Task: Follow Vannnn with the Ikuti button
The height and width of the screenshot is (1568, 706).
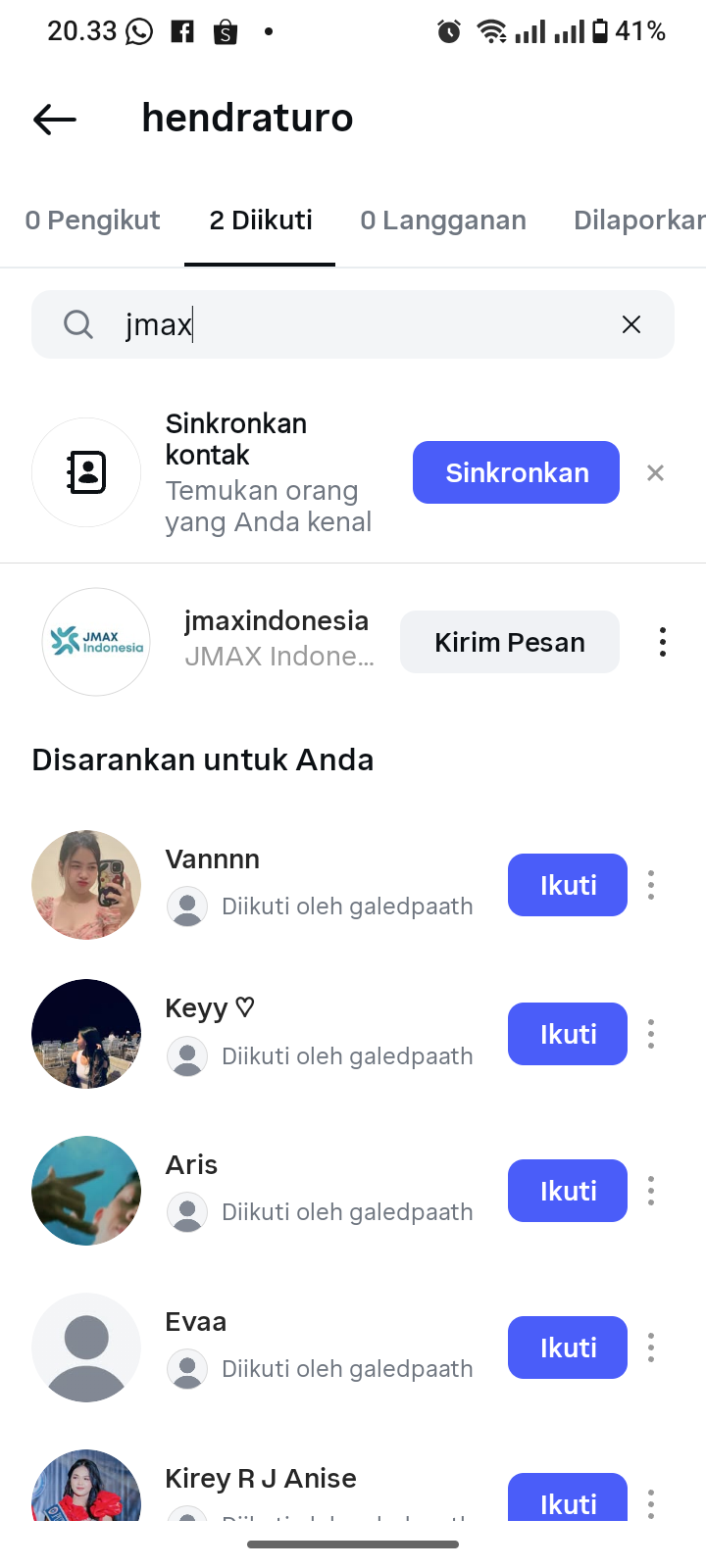Action: [x=568, y=885]
